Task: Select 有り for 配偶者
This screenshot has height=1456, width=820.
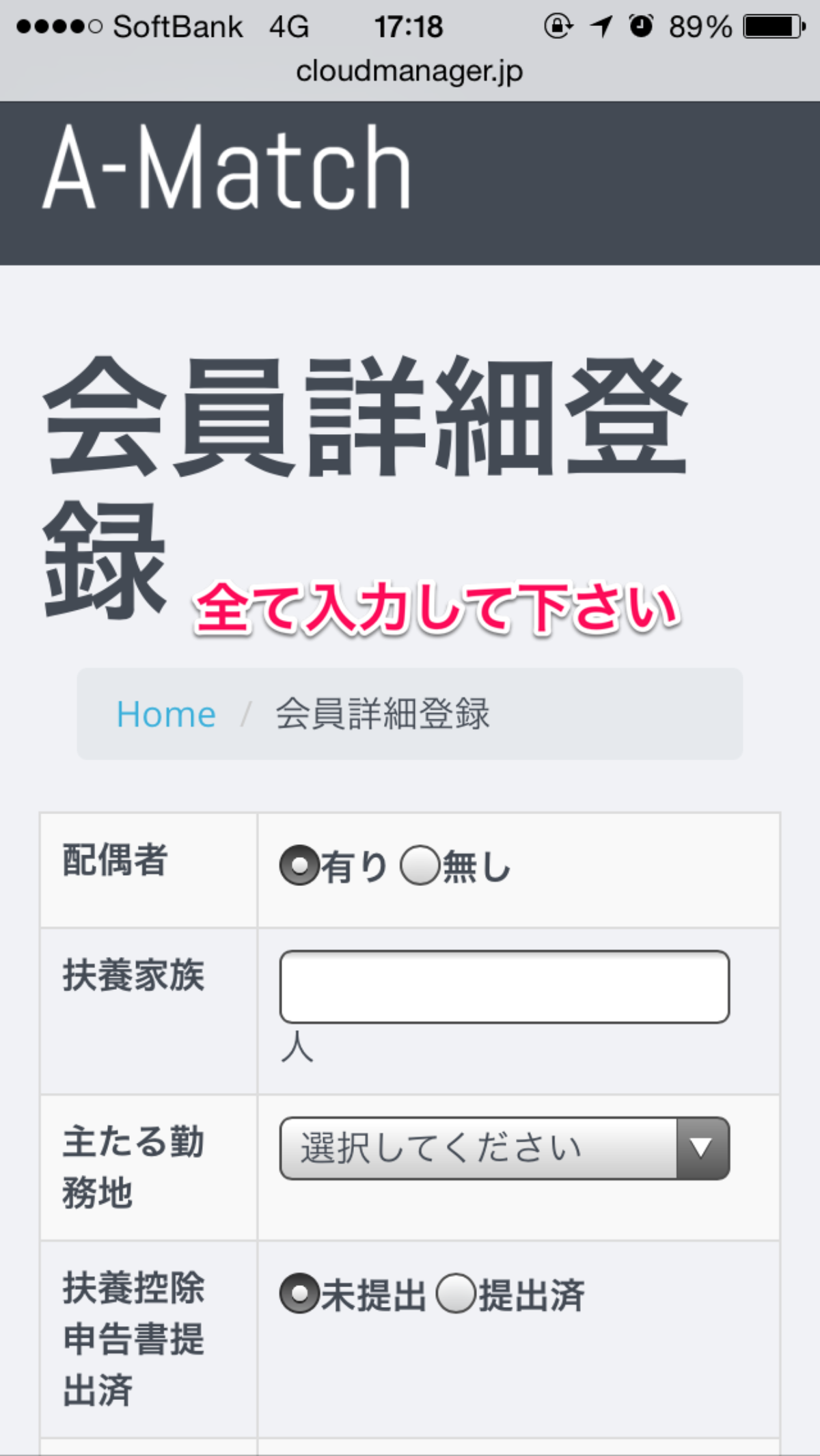Action: (x=299, y=865)
